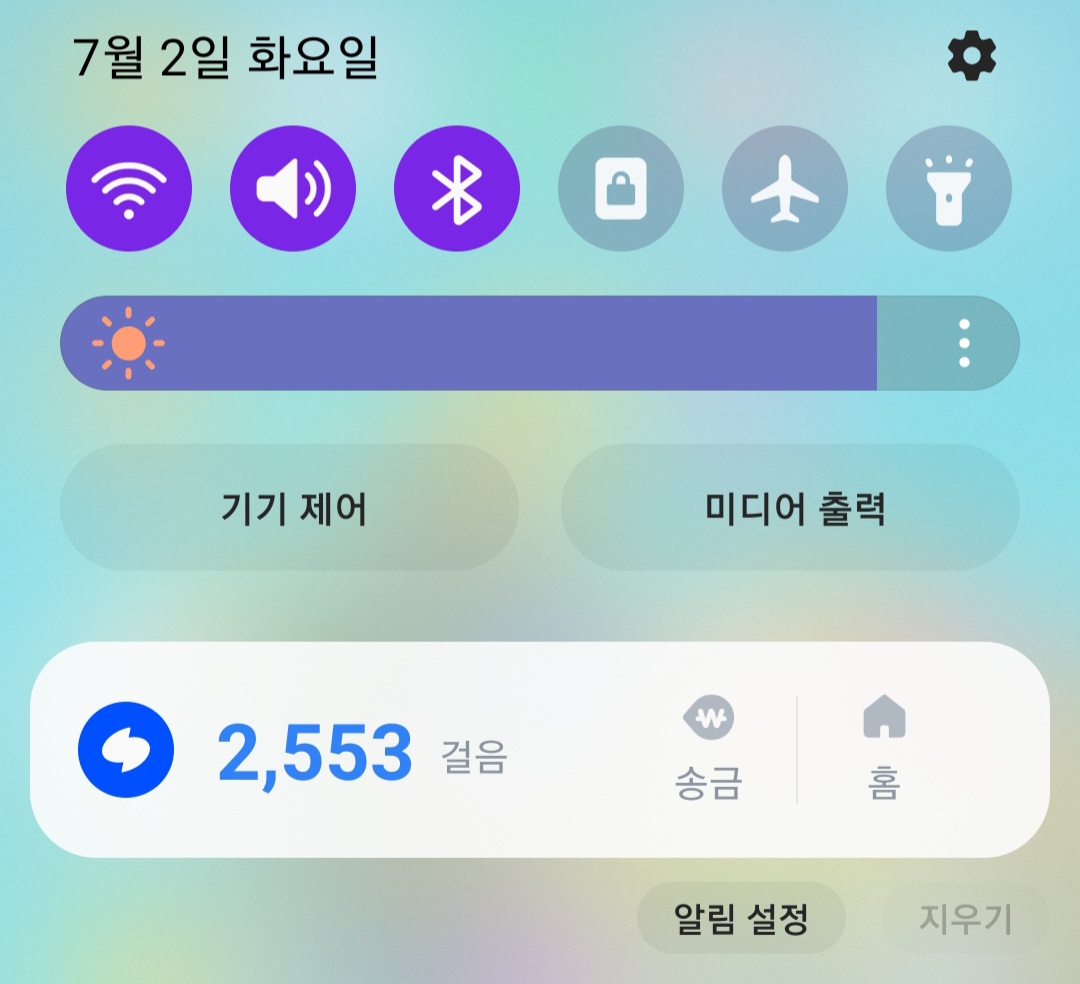The width and height of the screenshot is (1080, 984).
Task: Tap 홈 in the step notification
Action: point(884,750)
